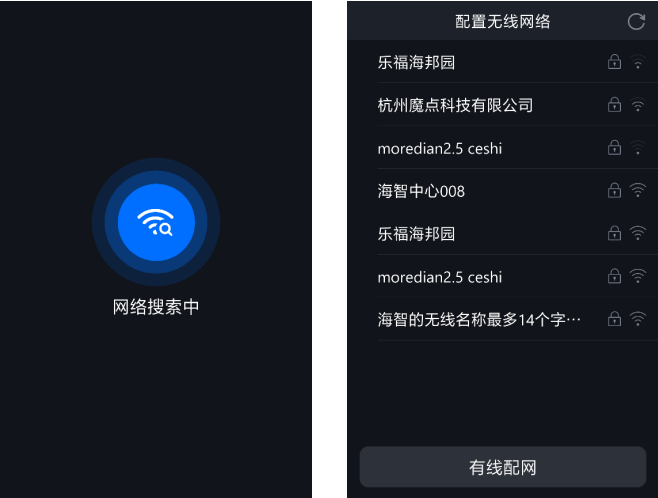Select the 杭州魔点科技有限公司 network
The width and height of the screenshot is (658, 498).
click(x=455, y=105)
